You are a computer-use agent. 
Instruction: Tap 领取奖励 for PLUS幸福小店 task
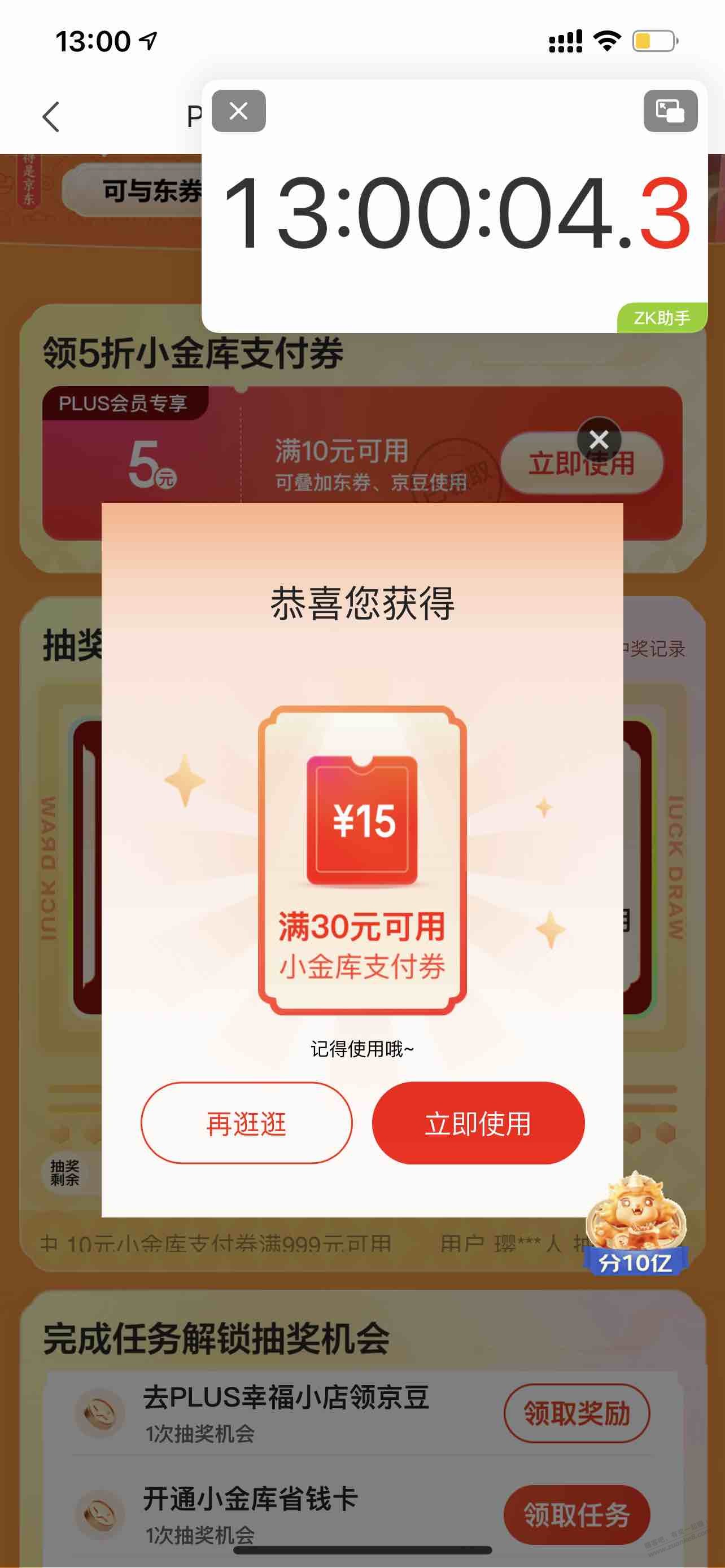pyautogui.click(x=576, y=1413)
